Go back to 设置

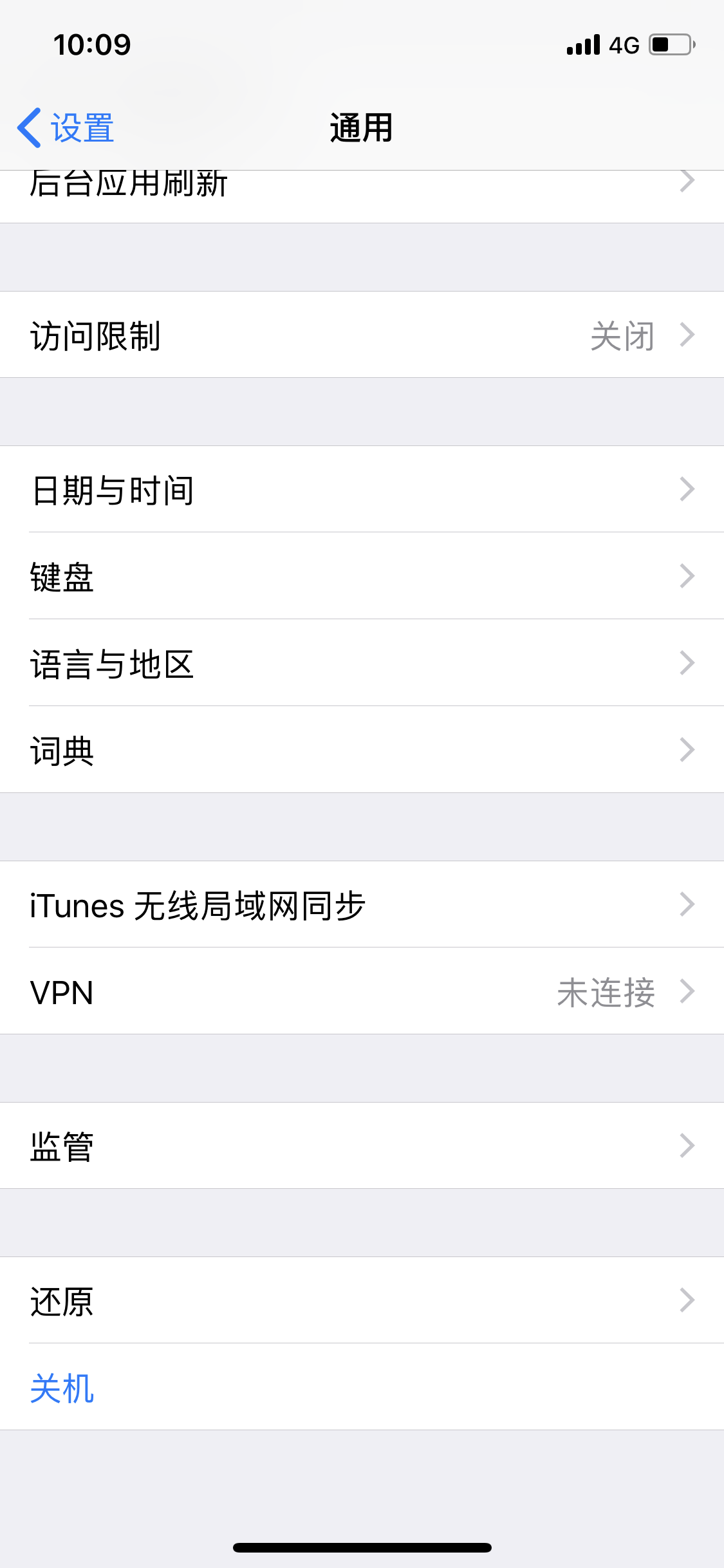[66, 127]
